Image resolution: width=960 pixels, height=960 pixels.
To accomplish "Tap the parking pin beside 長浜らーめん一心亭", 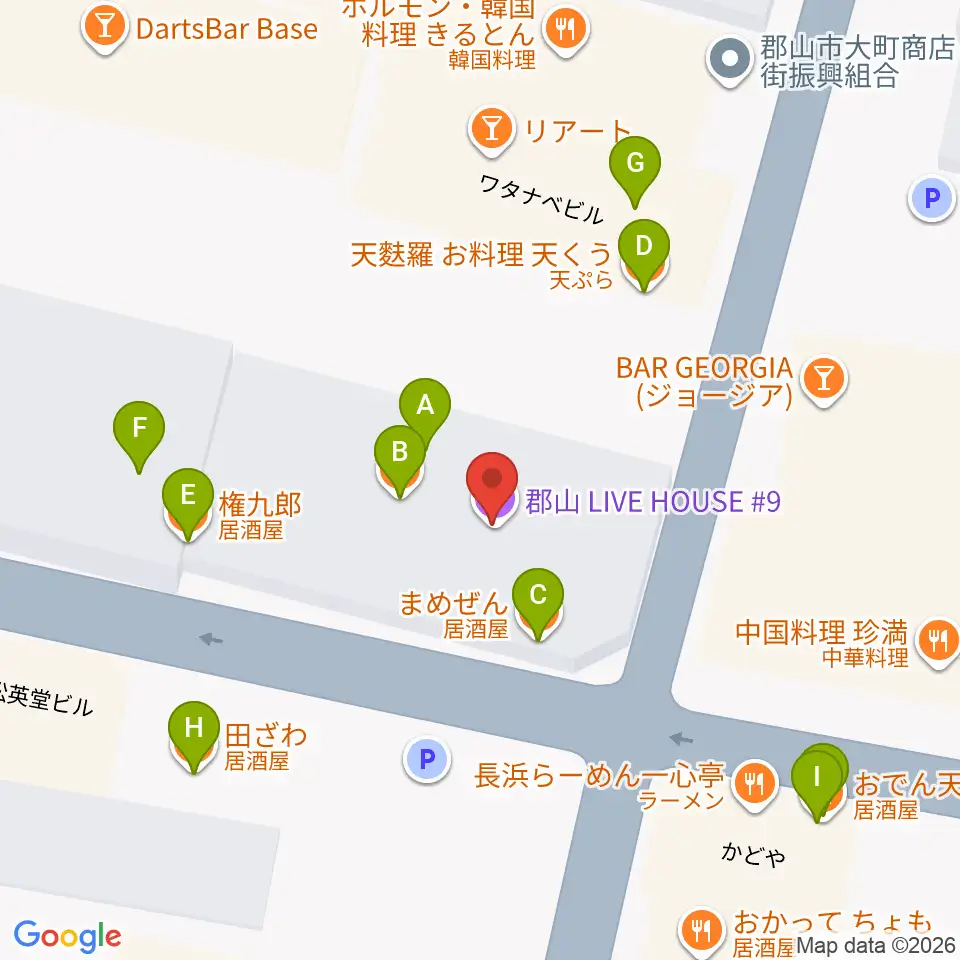I will coord(427,759).
